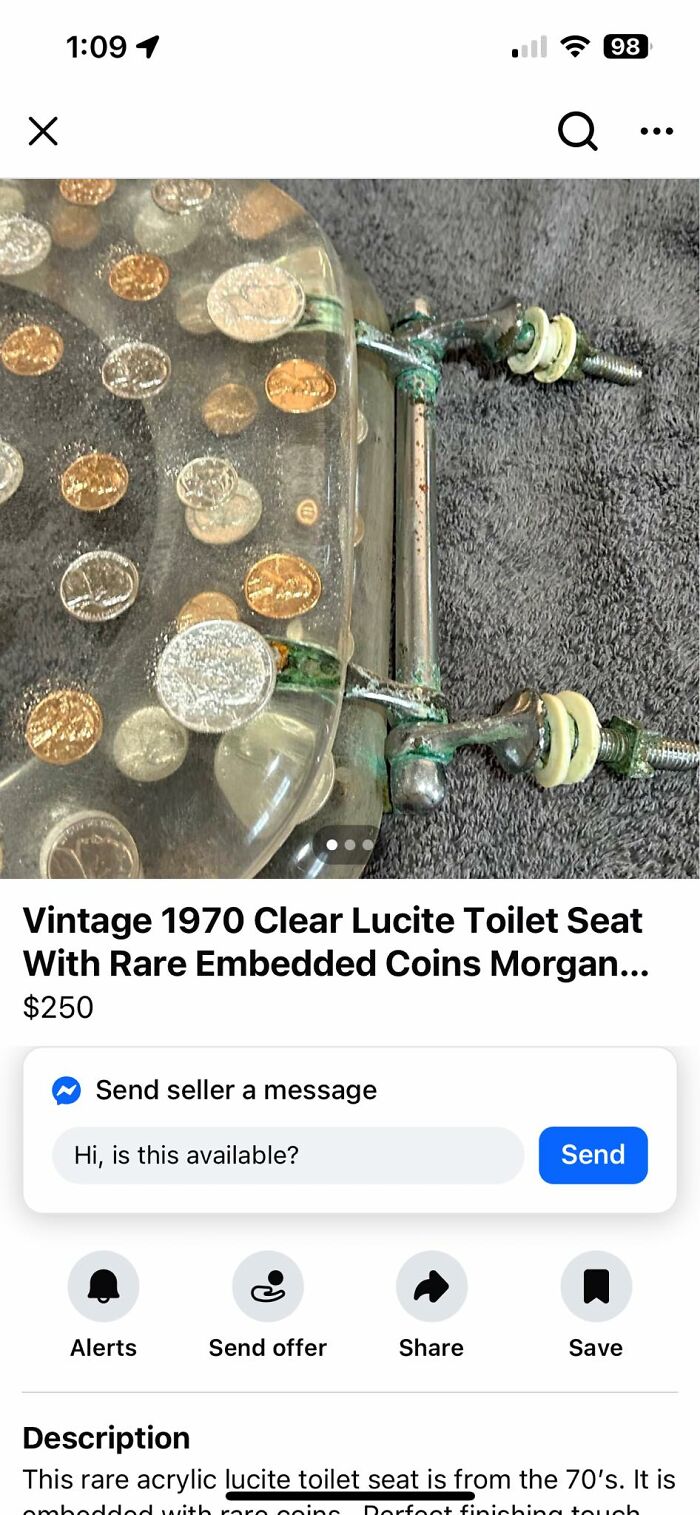The image size is (700, 1515).
Task: Send the message to the seller
Action: click(x=593, y=1155)
